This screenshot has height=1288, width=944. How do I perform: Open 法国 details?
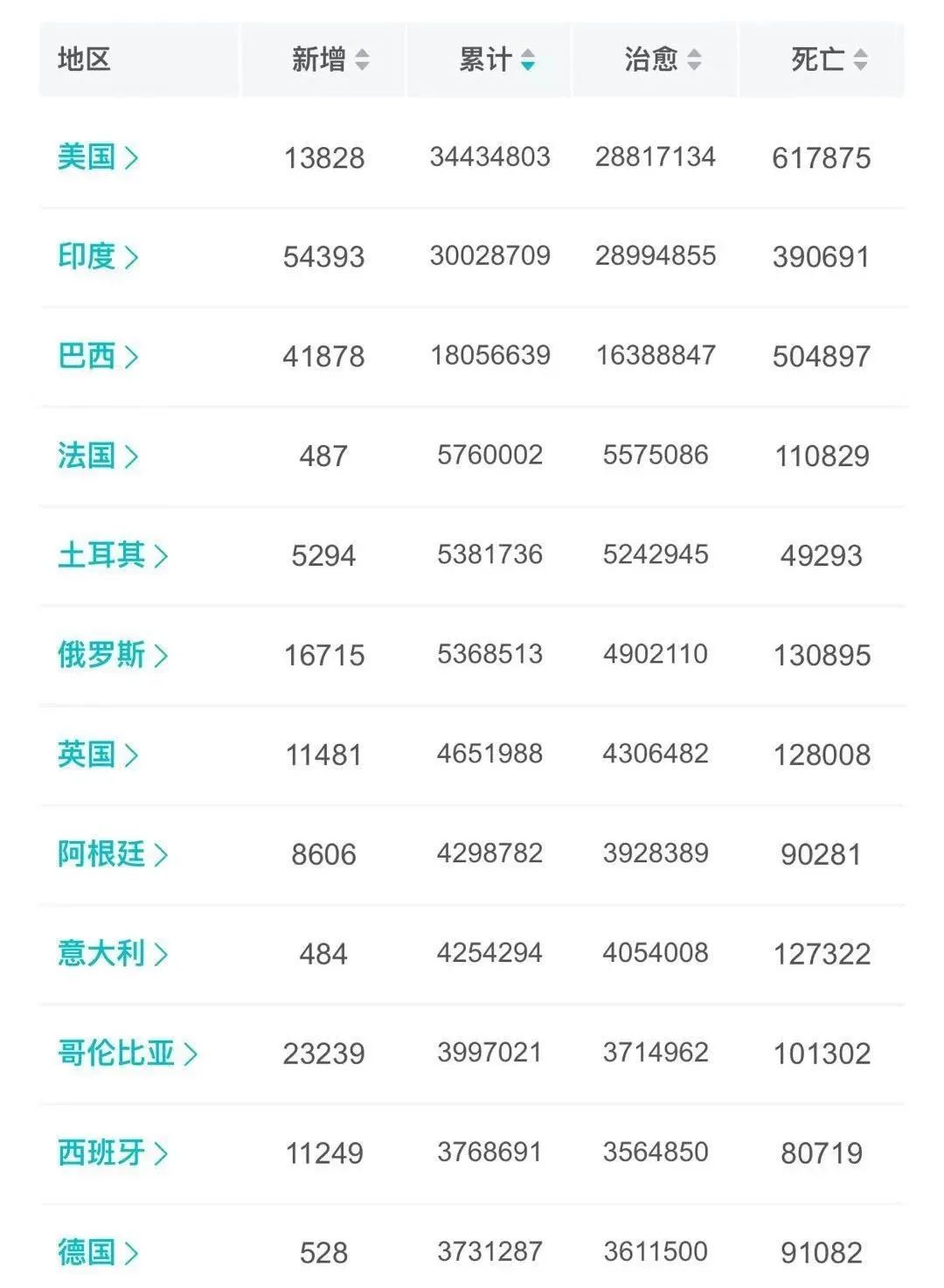click(97, 456)
